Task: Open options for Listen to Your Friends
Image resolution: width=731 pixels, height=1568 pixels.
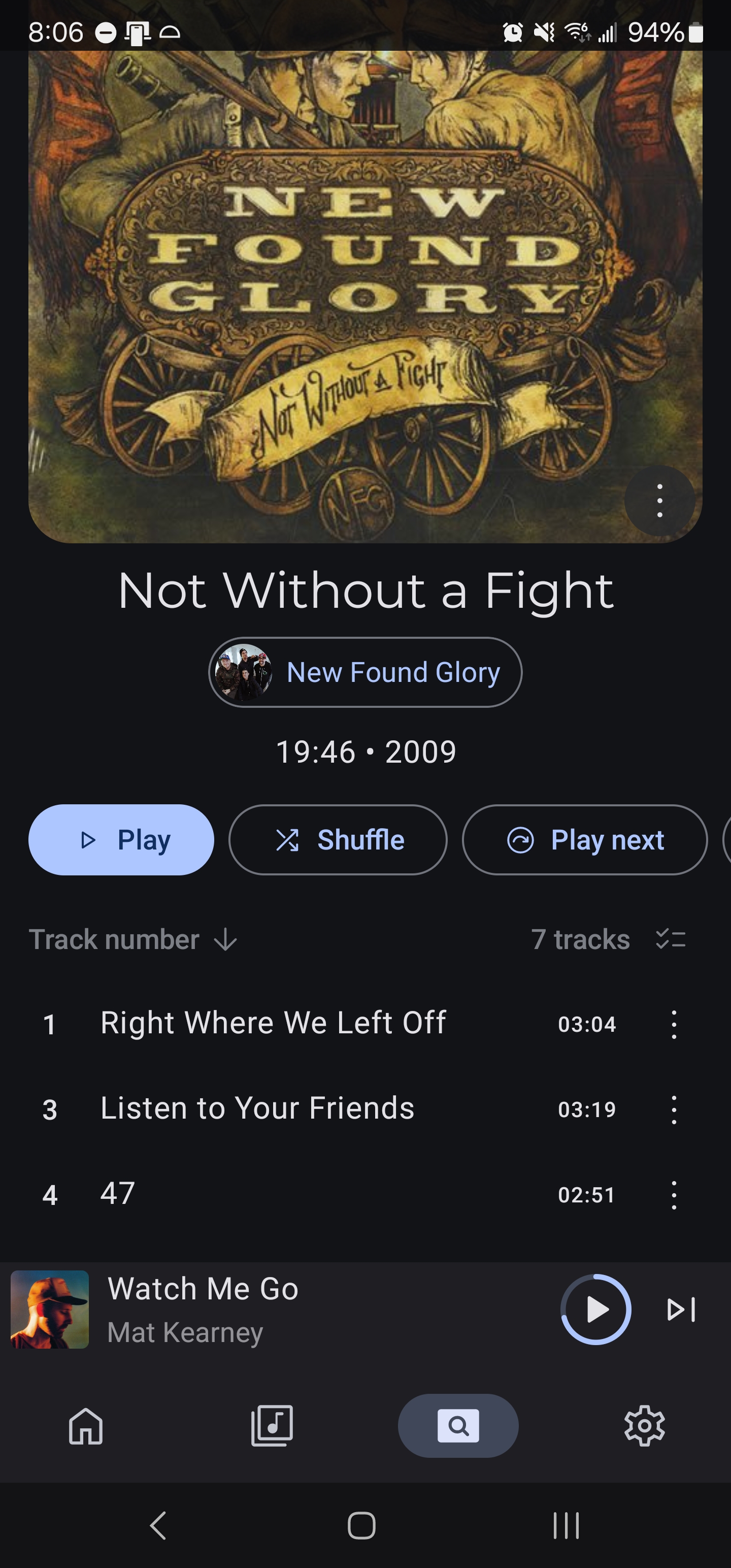Action: click(x=674, y=1109)
